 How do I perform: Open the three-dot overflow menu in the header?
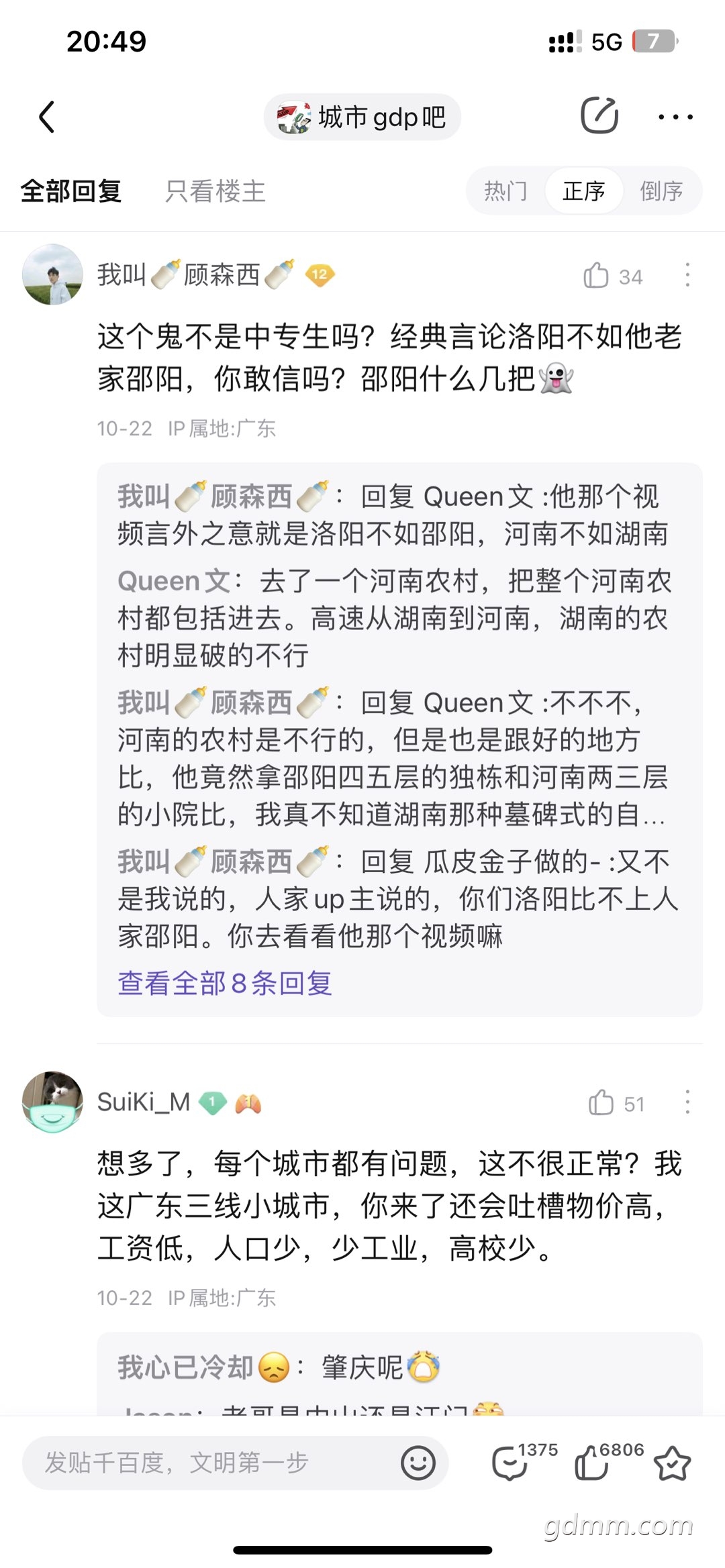[x=675, y=117]
